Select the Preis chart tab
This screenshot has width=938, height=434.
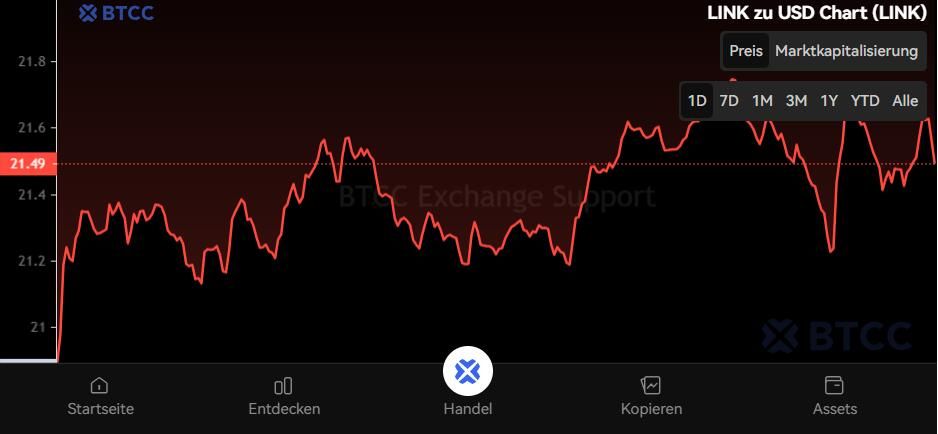[x=746, y=51]
